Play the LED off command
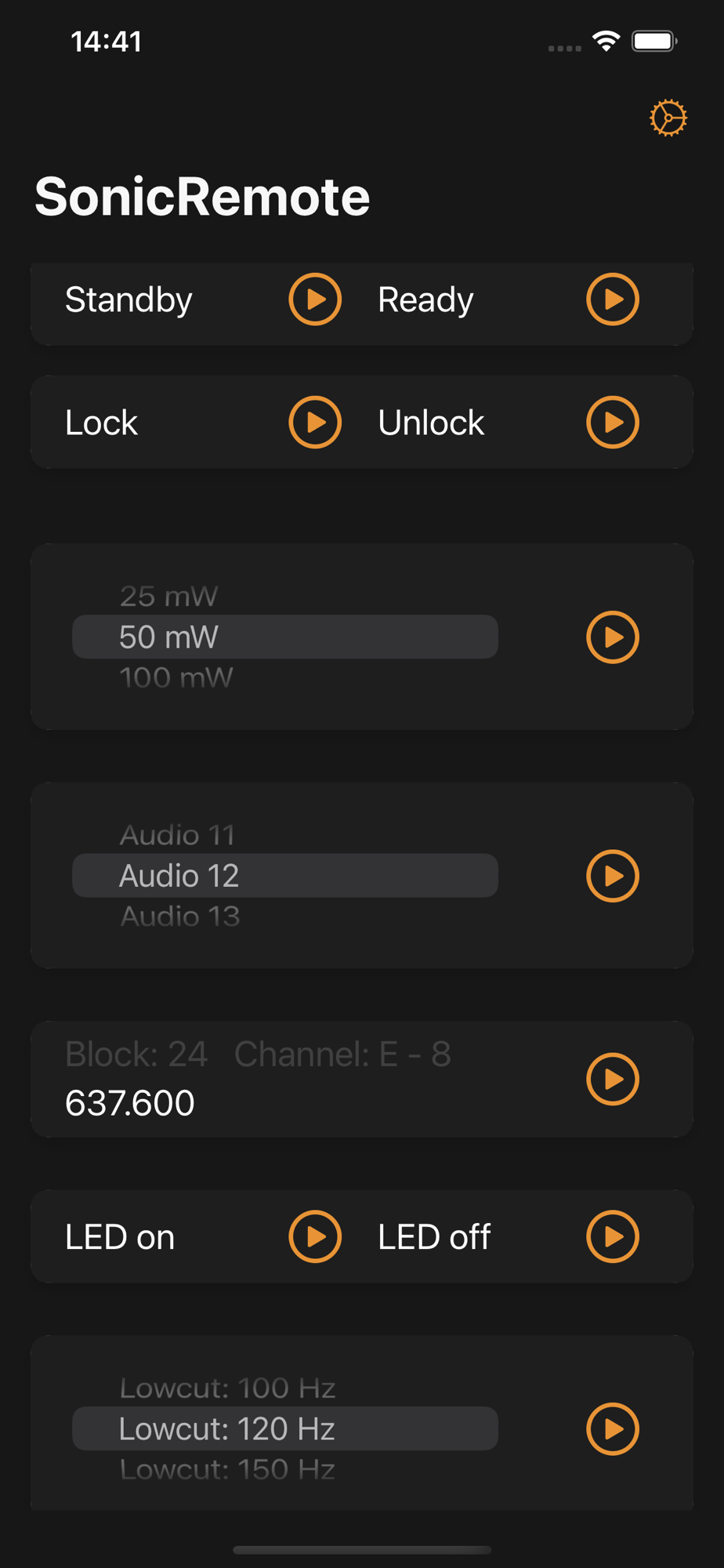This screenshot has height=1568, width=724. (x=613, y=1236)
